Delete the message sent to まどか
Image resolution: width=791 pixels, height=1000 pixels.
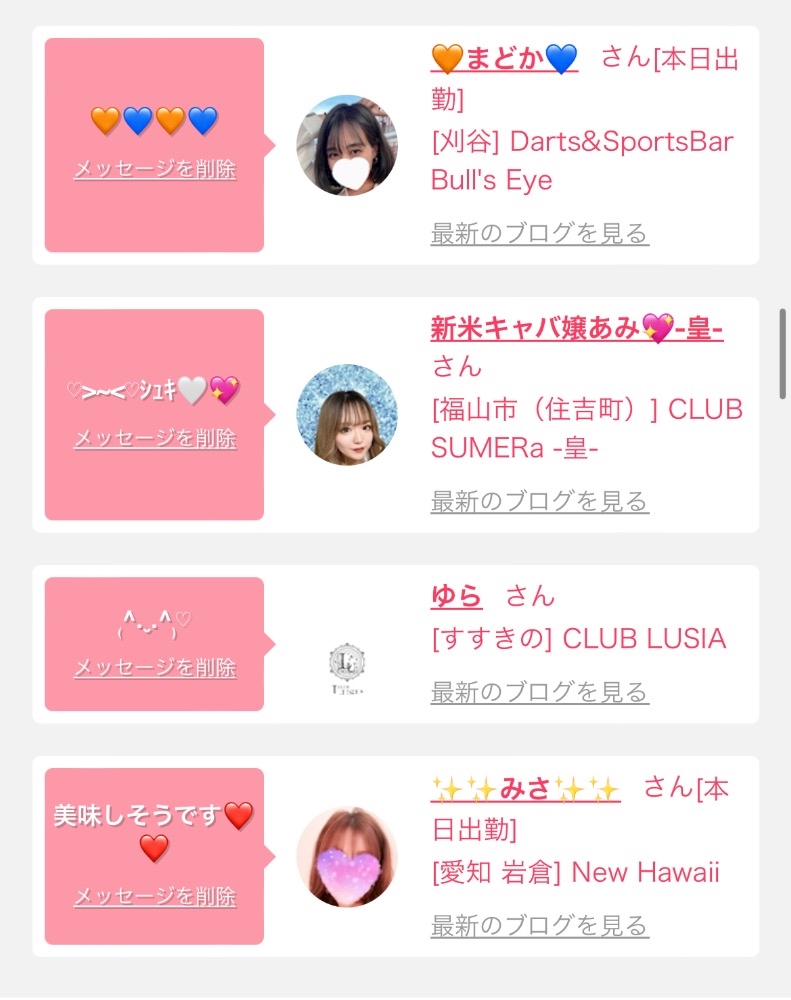point(155,169)
